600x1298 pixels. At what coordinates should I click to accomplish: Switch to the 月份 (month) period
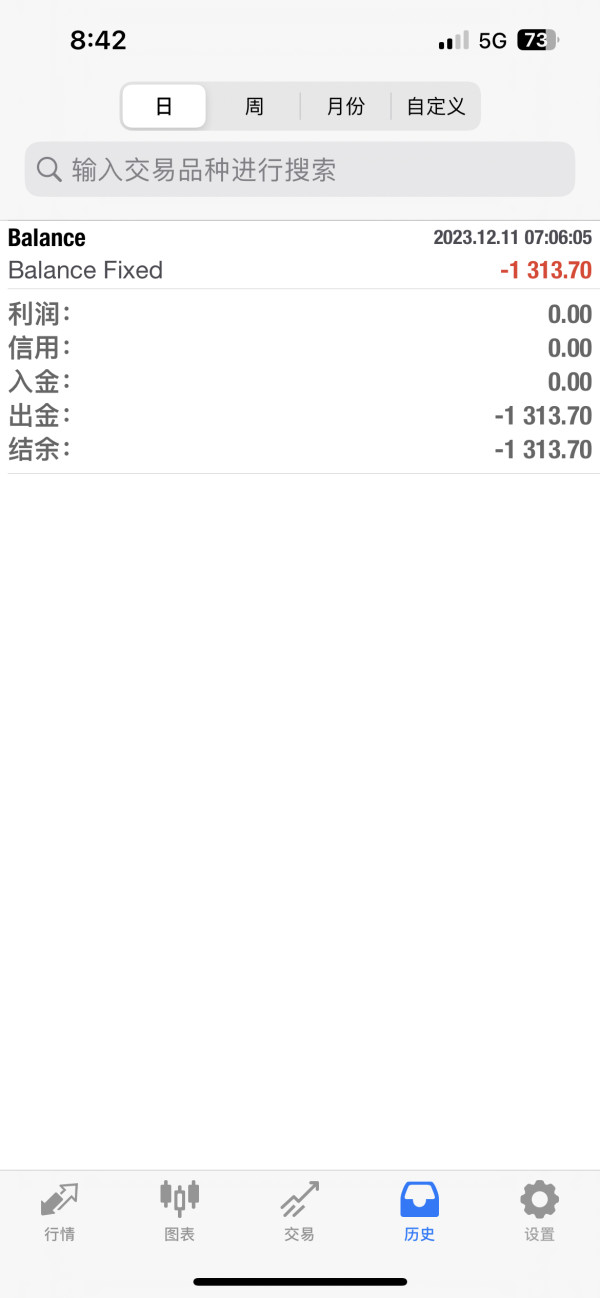(x=346, y=106)
